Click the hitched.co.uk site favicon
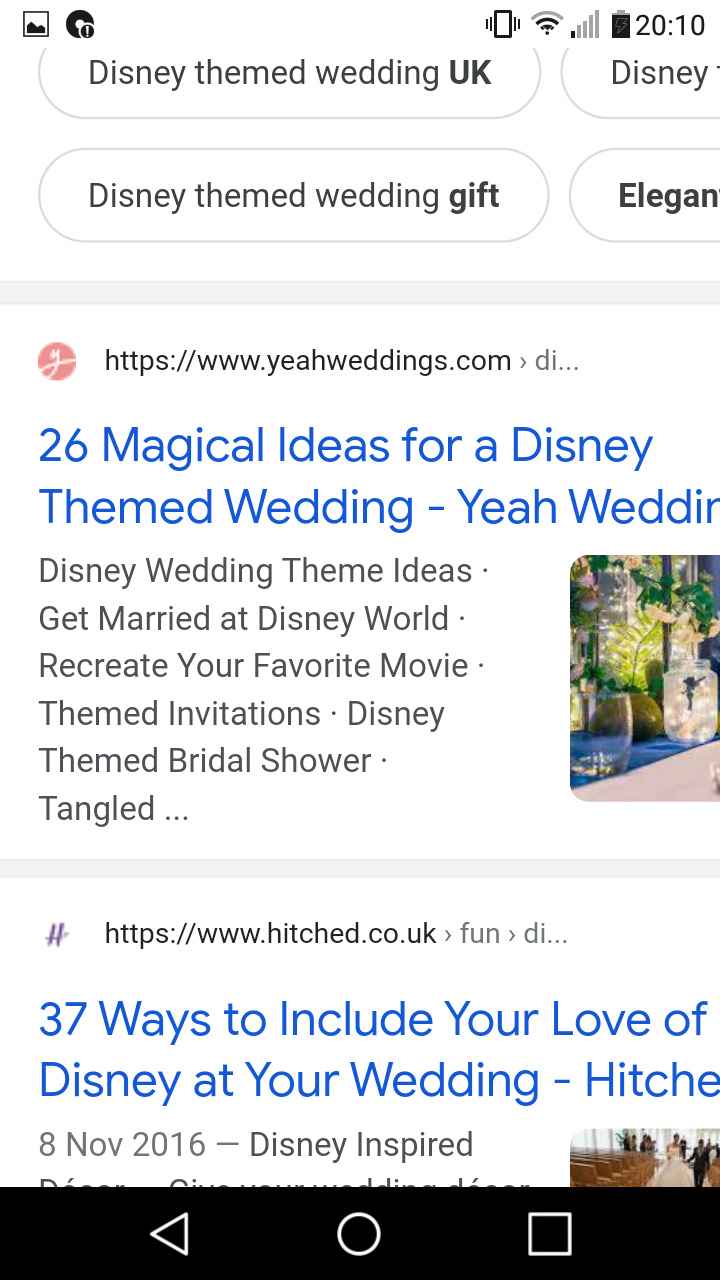Image resolution: width=720 pixels, height=1280 pixels. tap(56, 933)
